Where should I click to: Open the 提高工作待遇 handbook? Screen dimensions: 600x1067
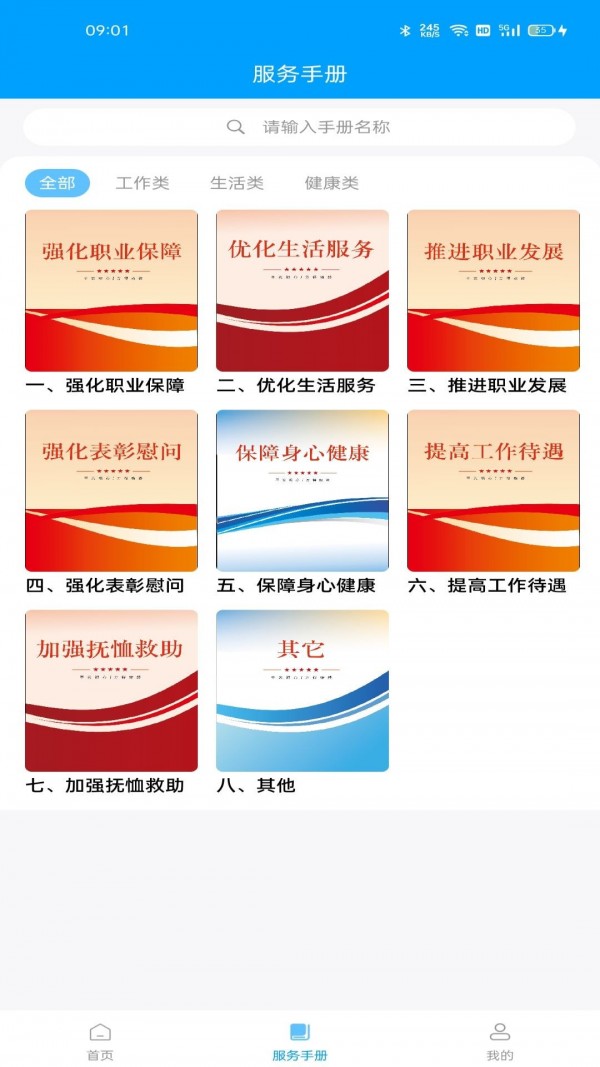pos(493,491)
